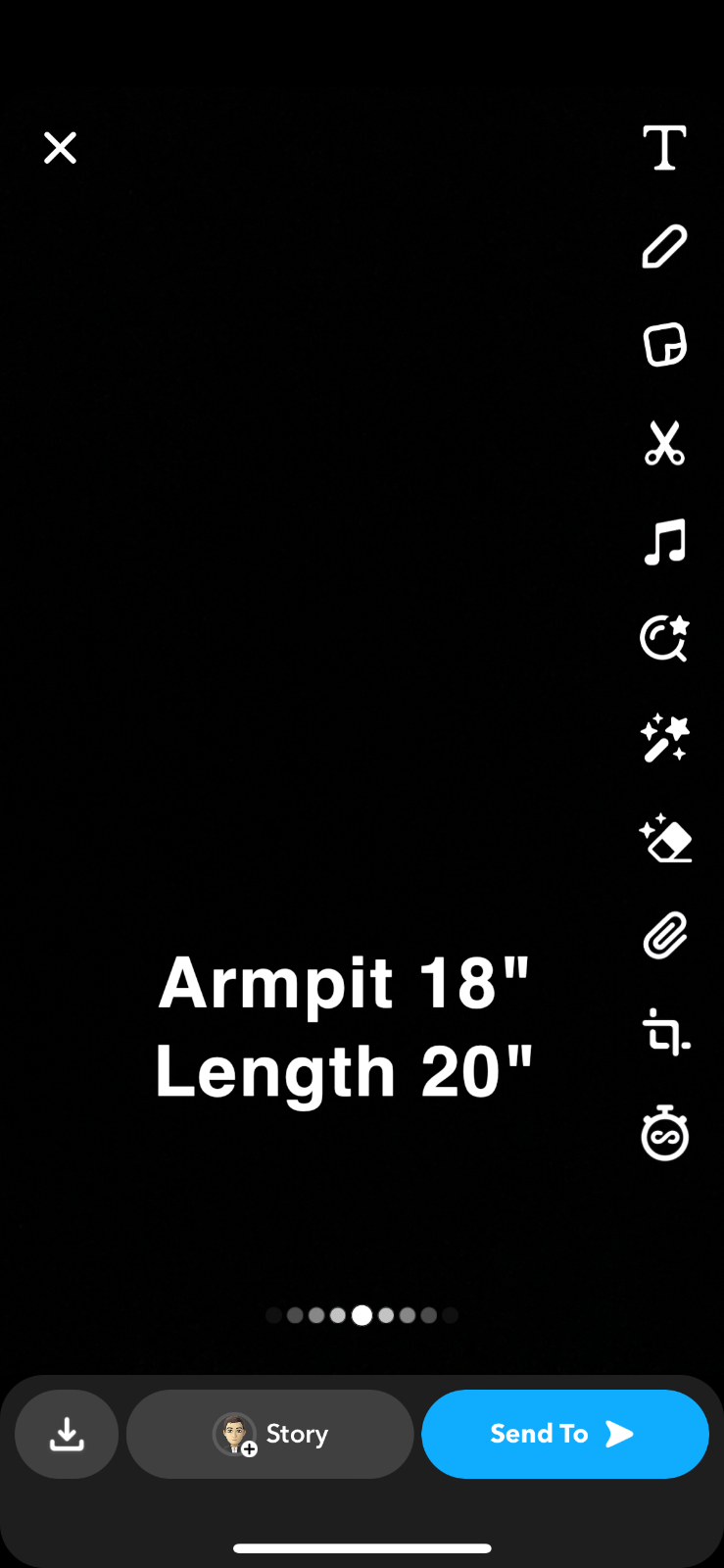Add music to the snap
This screenshot has width=724, height=1568.
(x=664, y=542)
